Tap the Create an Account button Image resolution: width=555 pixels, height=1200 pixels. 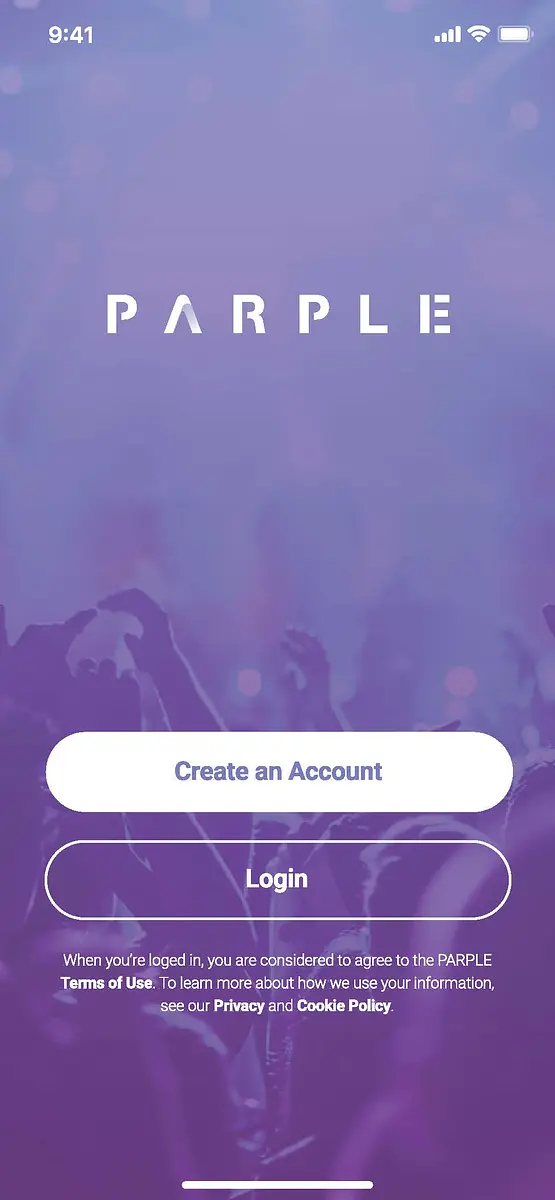click(x=278, y=771)
